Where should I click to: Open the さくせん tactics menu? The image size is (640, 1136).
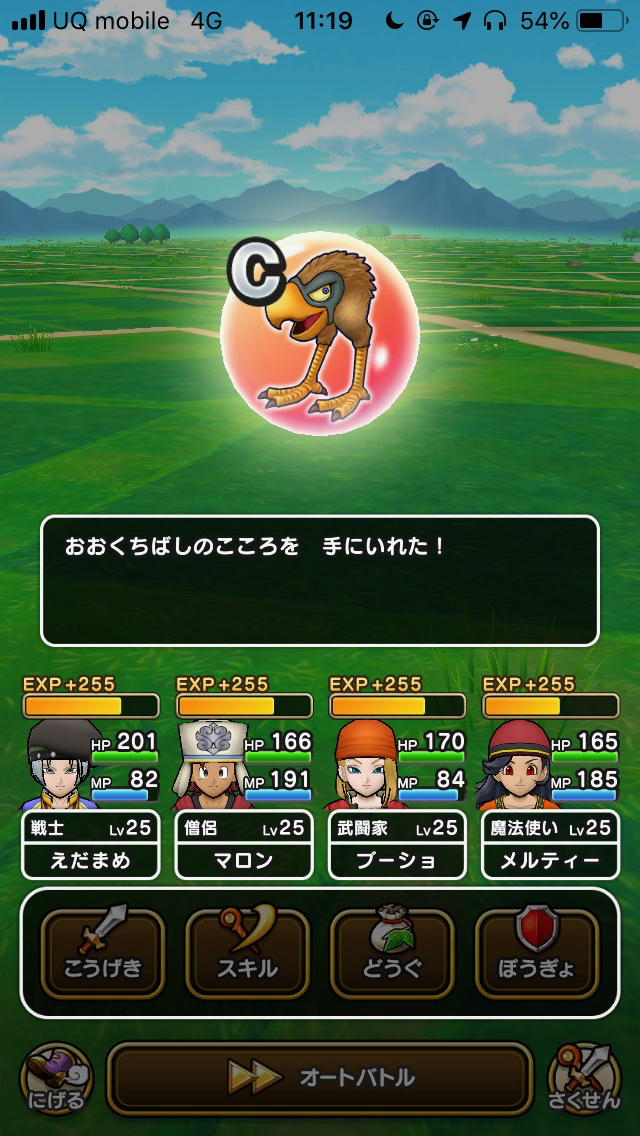coord(584,1078)
